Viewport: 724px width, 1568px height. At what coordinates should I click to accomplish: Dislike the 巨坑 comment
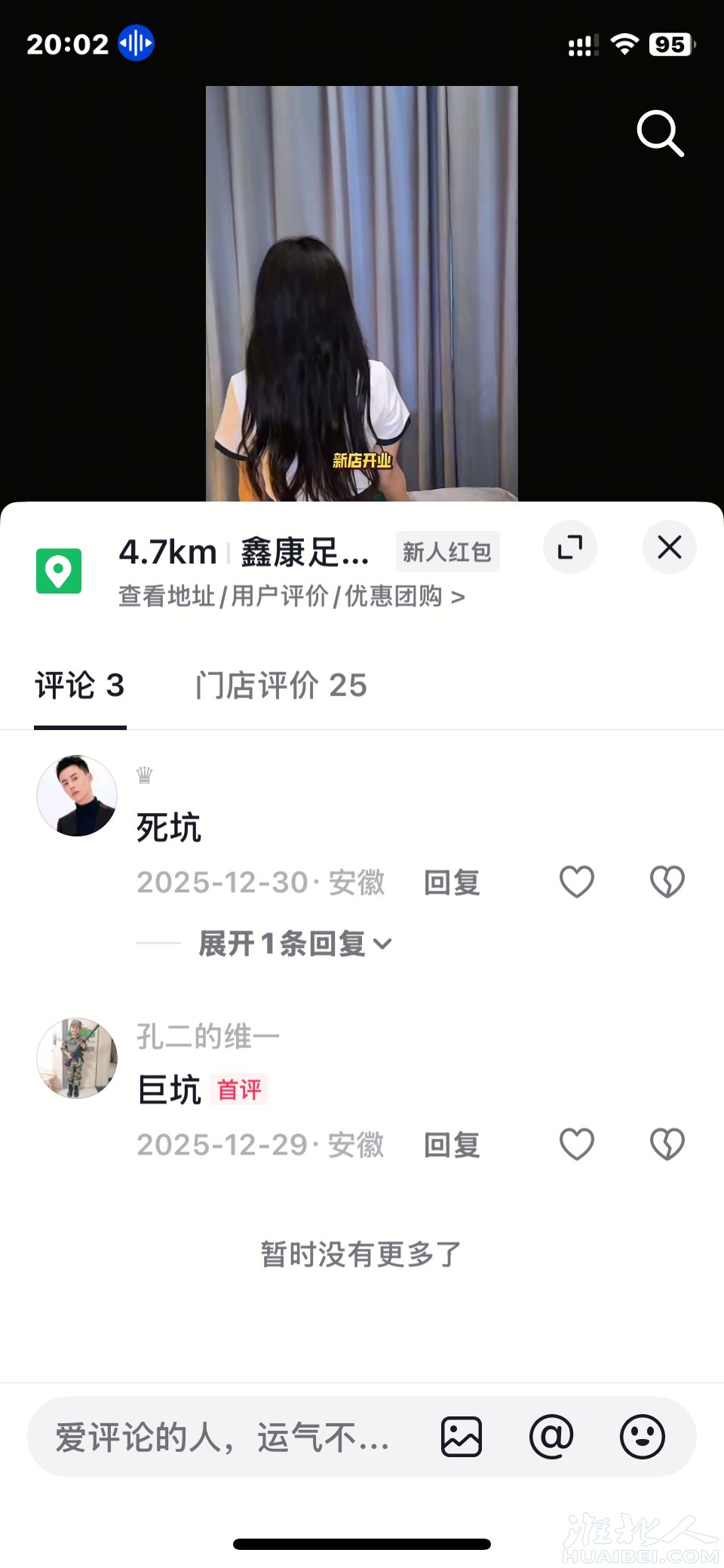pos(667,1144)
